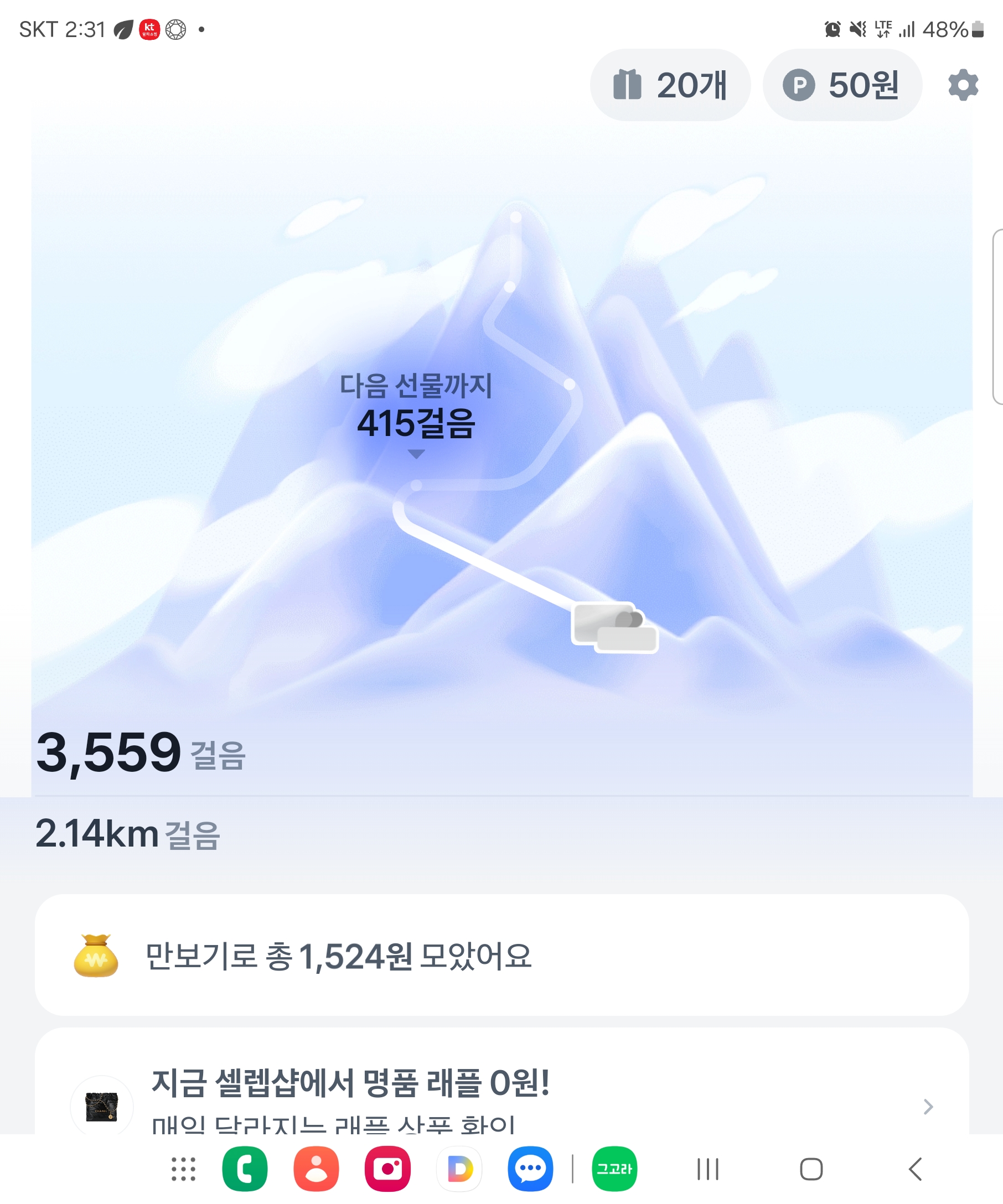Open the 20개 gift box counter
This screenshot has height=1204, width=1003.
pyautogui.click(x=670, y=85)
